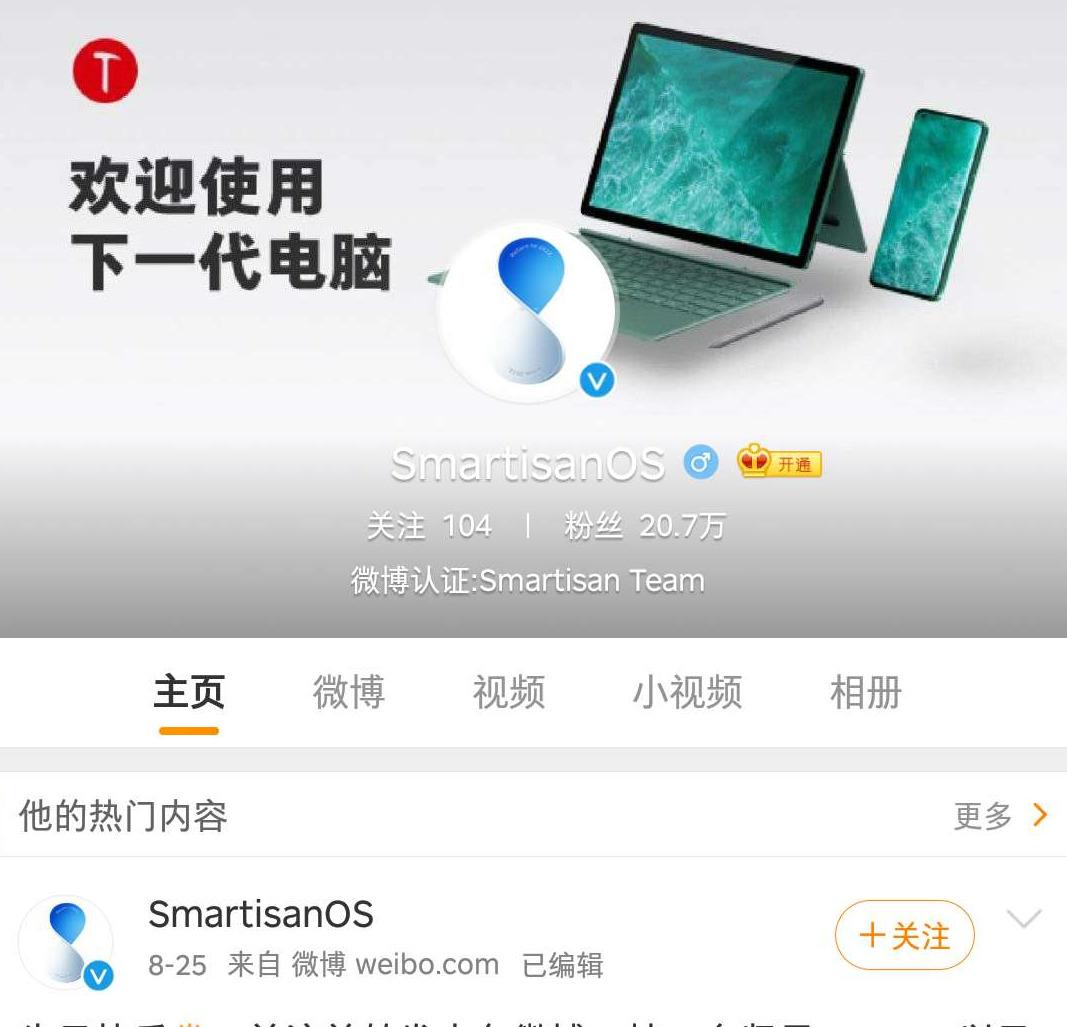Image resolution: width=1067 pixels, height=1027 pixels.
Task: Switch to the 微博 tab
Action: coord(348,692)
